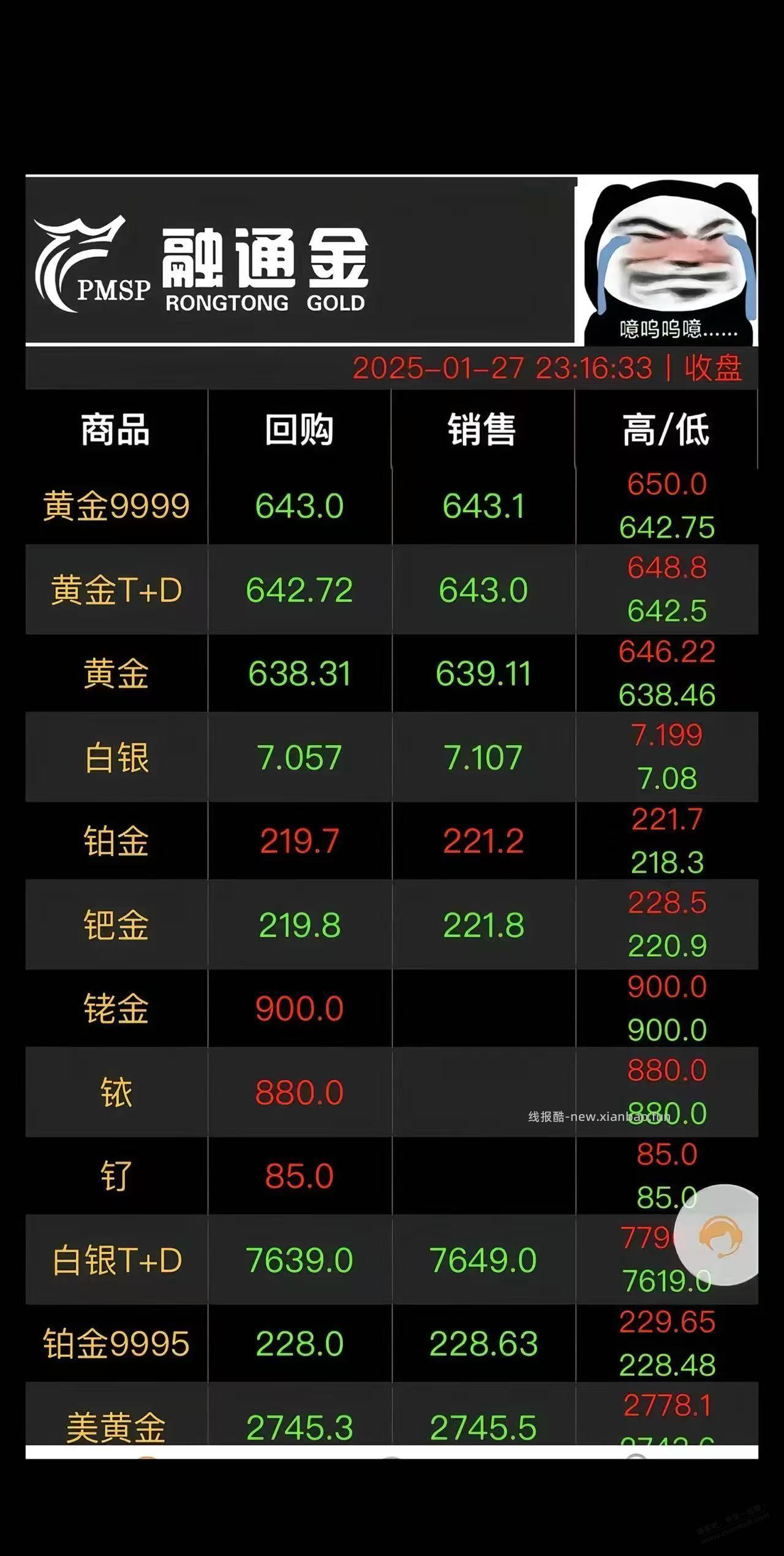Select the 融通金 RONGTONG GOLD banner

click(263, 264)
